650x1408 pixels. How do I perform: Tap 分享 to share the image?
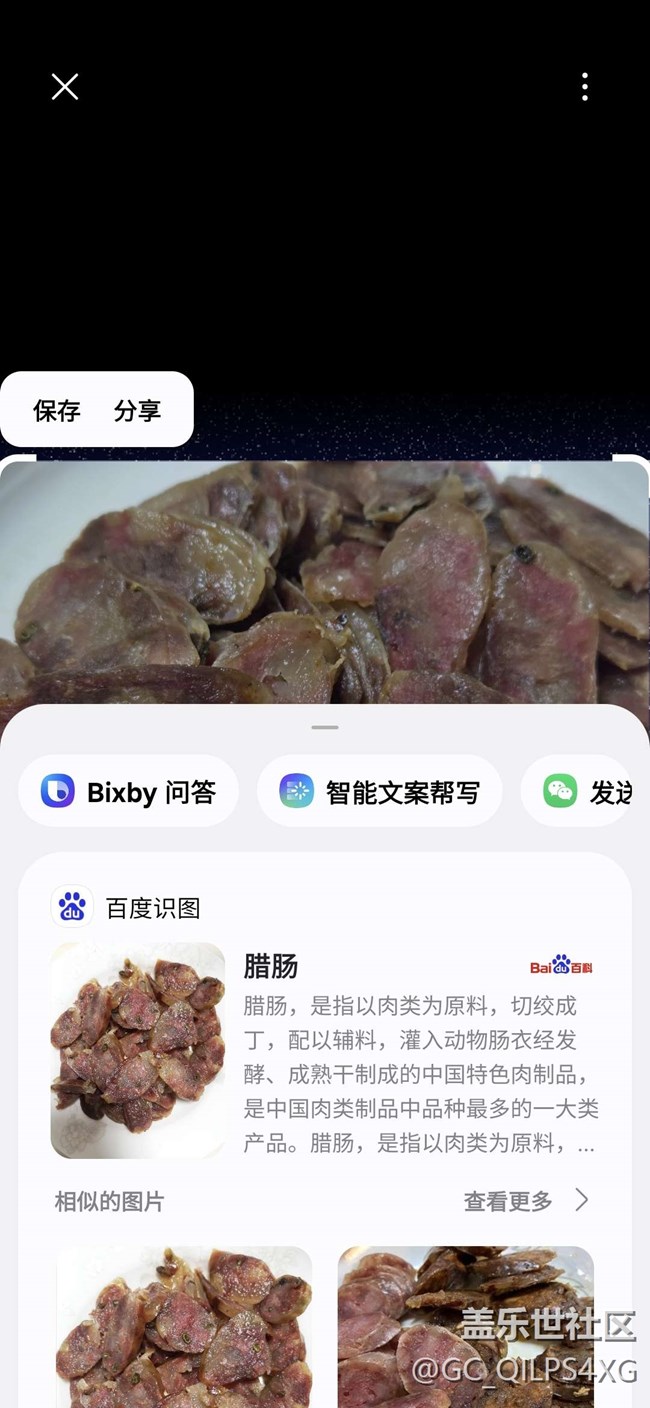(137, 410)
